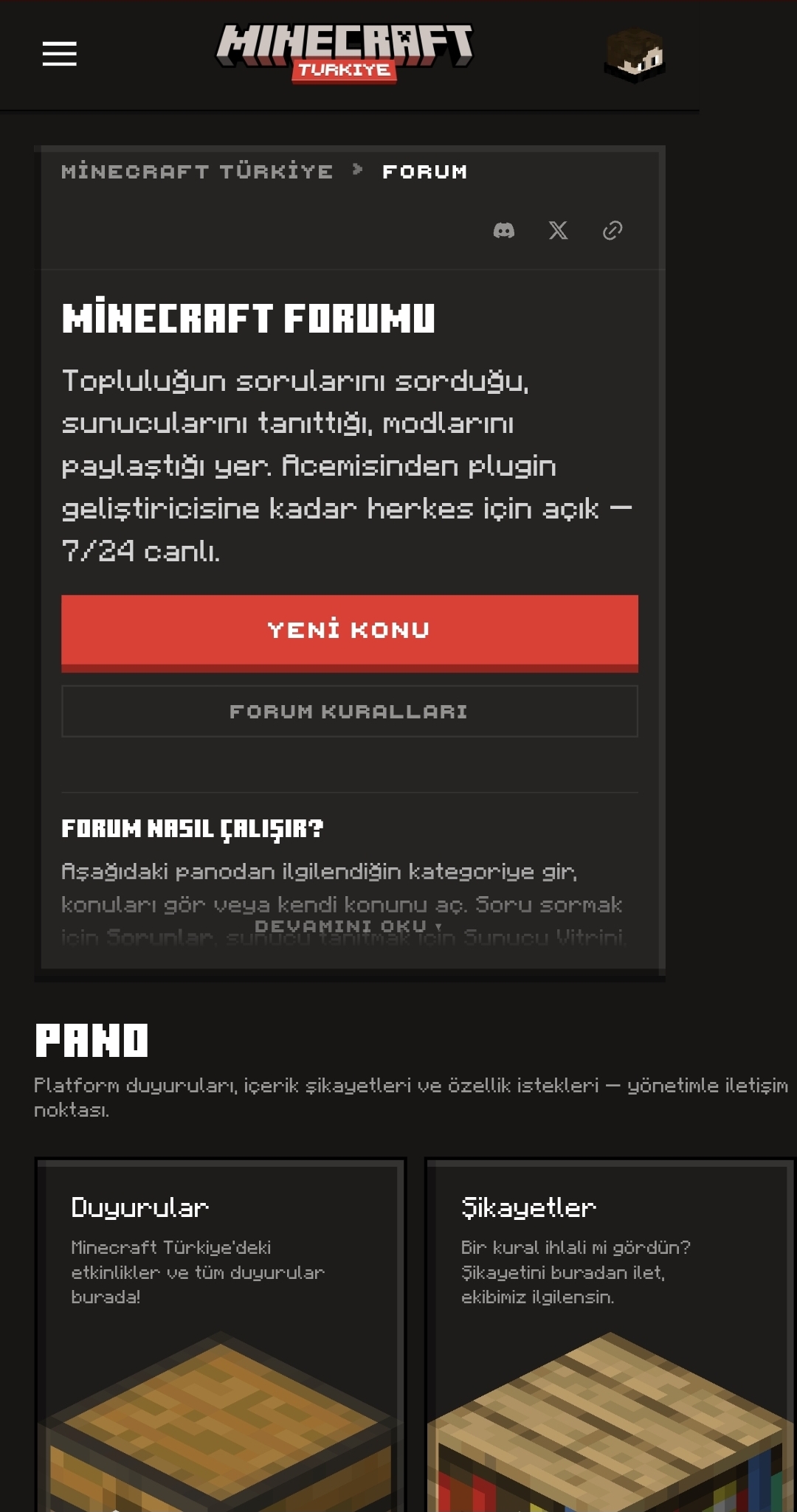797x1512 pixels.
Task: Tap the Minecraft Türkiye logo
Action: click(x=345, y=53)
